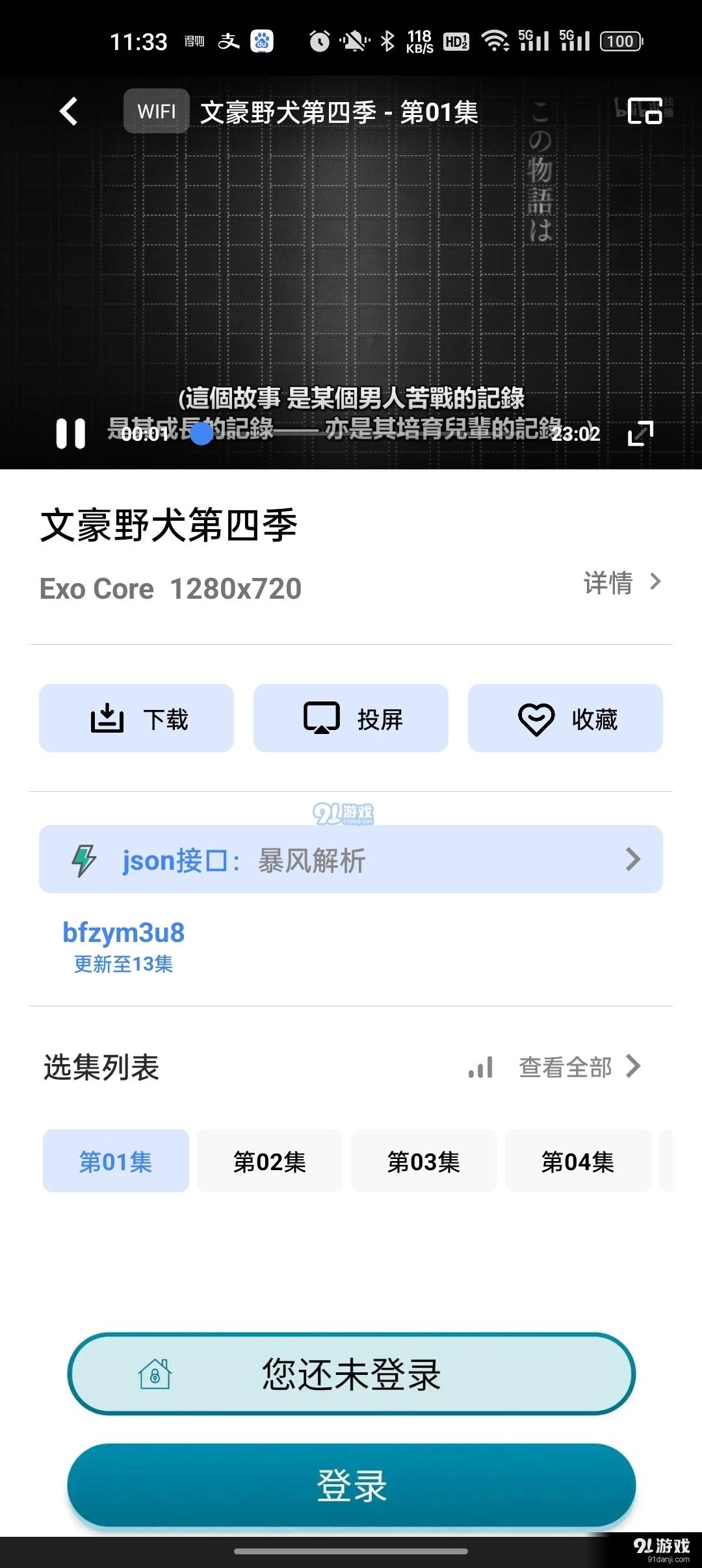Screen dimensions: 702x1568
Task: View all episodes via 查看全部
Action: tap(578, 1067)
